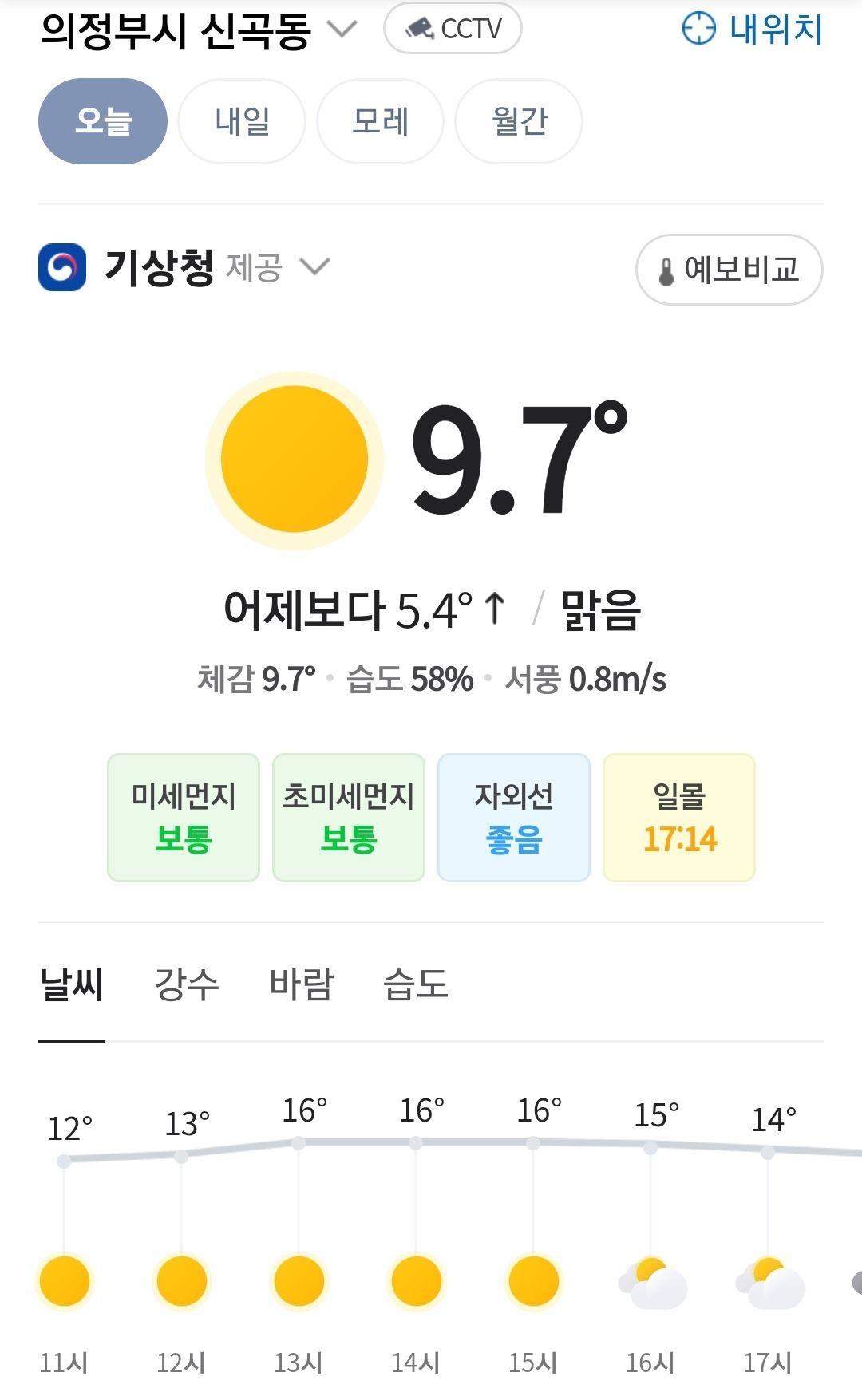View 자외선 좋음 UV details
862x1400 pixels.
coord(514,818)
